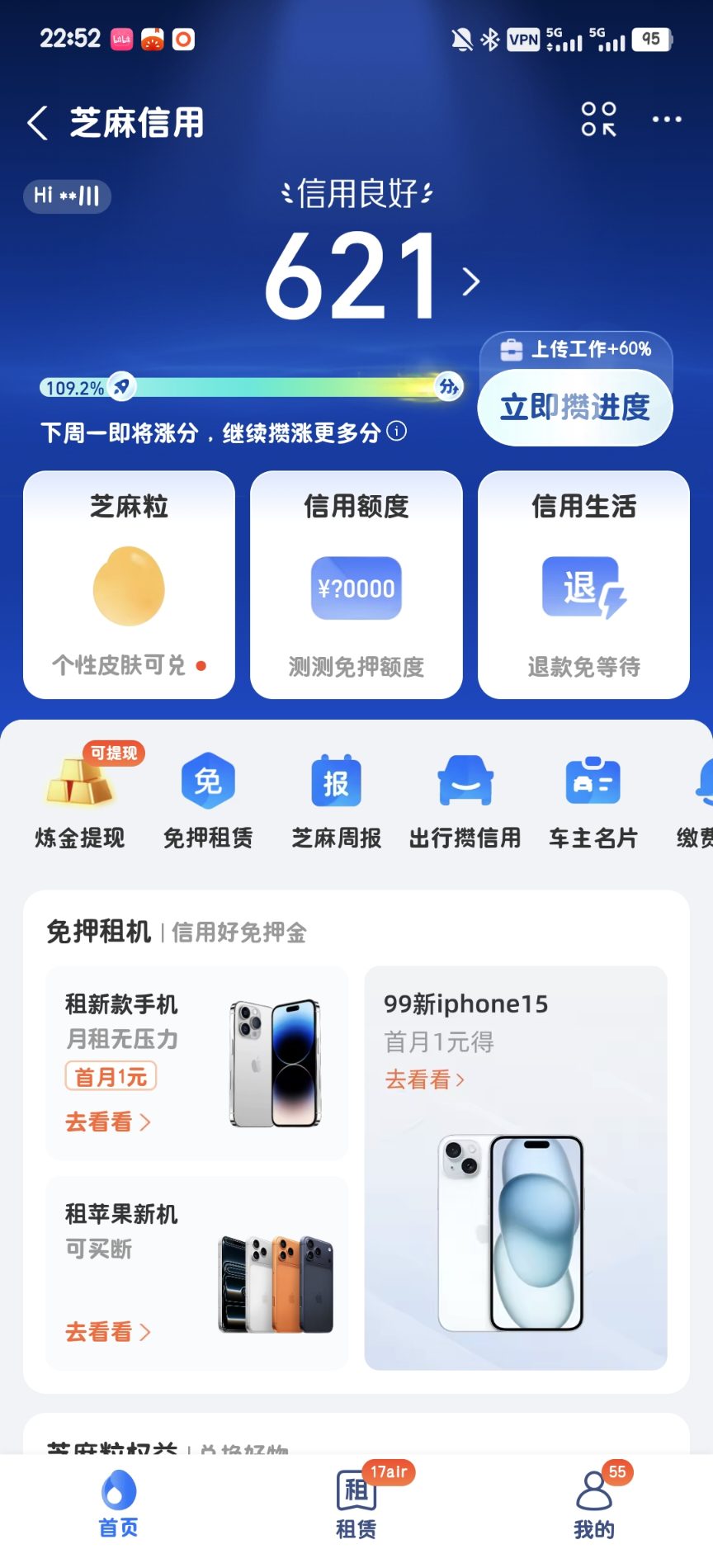Open 芝麻周报 weekly report
The height and width of the screenshot is (1568, 713).
tap(336, 799)
